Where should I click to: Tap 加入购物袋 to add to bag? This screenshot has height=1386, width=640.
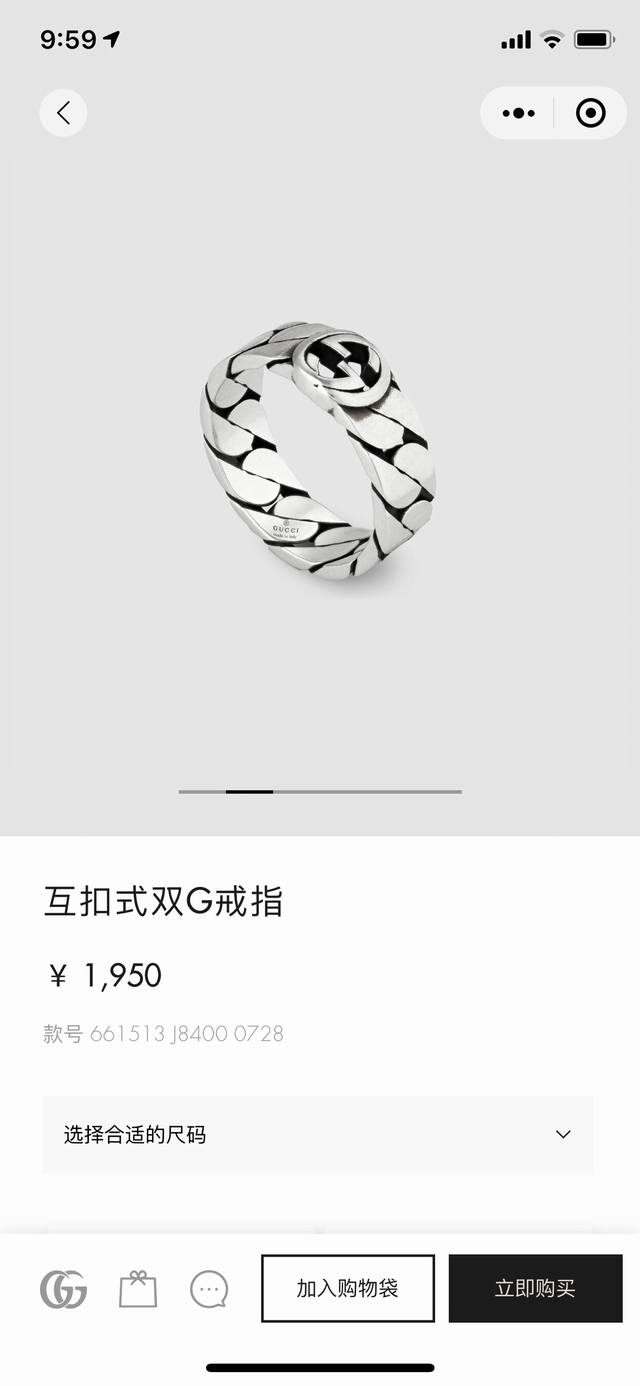[347, 1288]
